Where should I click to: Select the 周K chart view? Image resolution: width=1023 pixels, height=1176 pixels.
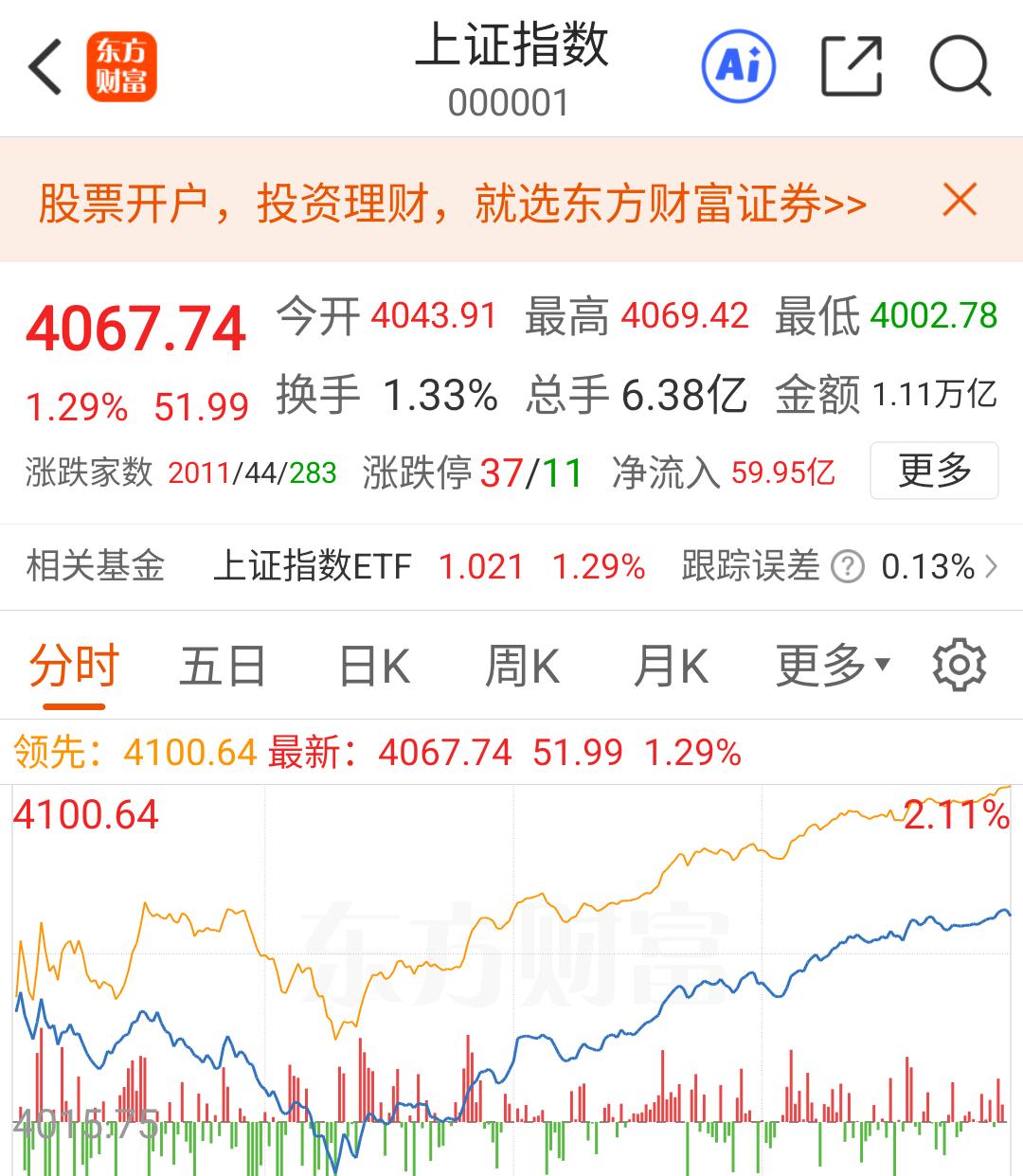[522, 666]
